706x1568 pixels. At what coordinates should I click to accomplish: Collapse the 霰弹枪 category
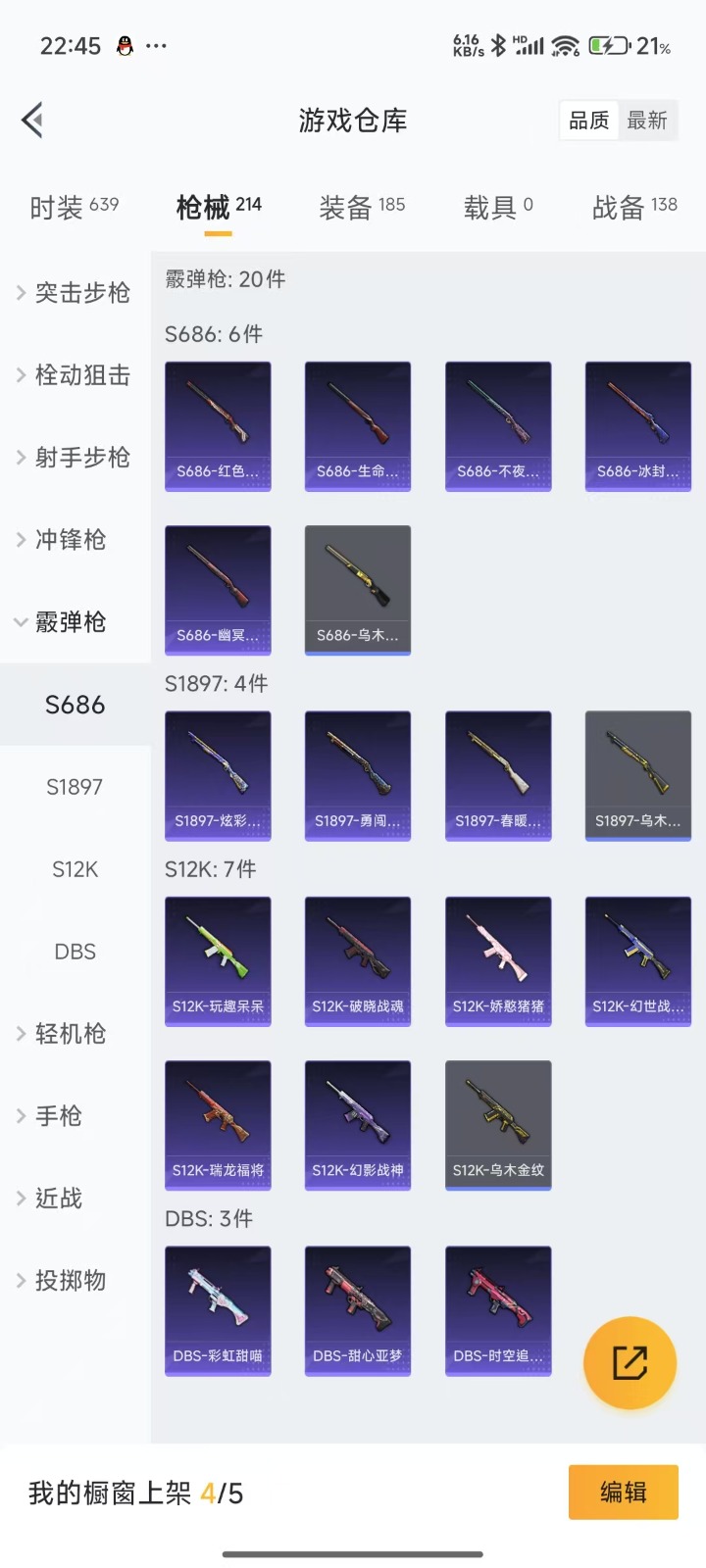[x=75, y=622]
